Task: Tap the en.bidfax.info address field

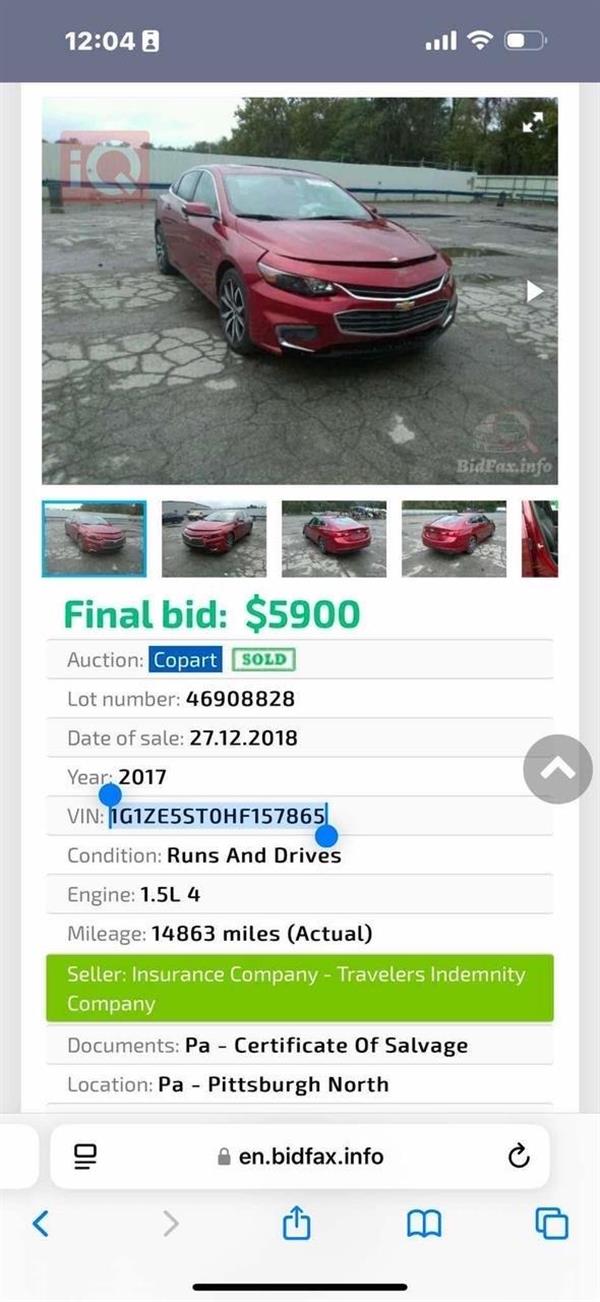Action: pos(300,1157)
